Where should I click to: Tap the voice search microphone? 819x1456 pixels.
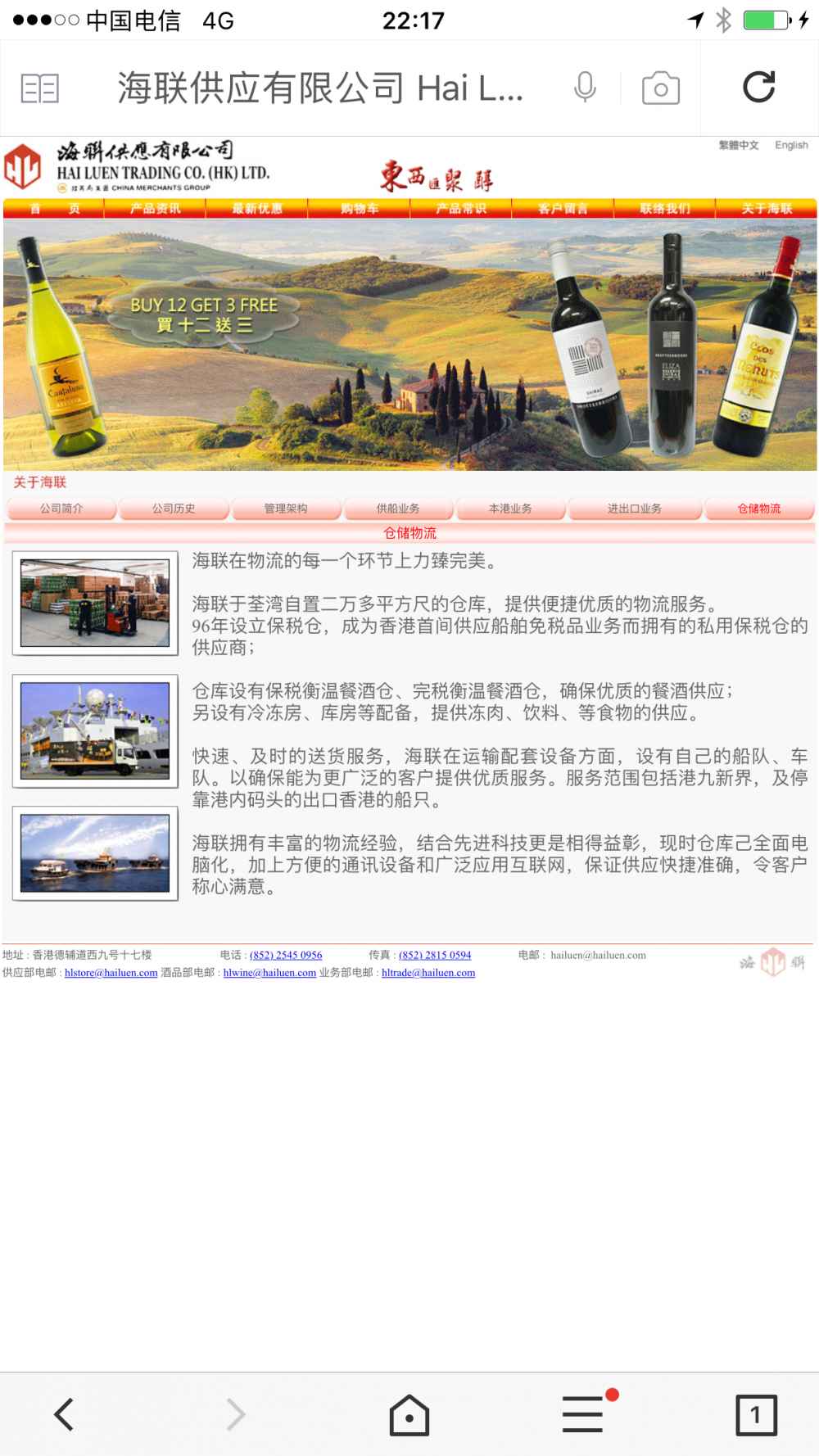coord(585,87)
